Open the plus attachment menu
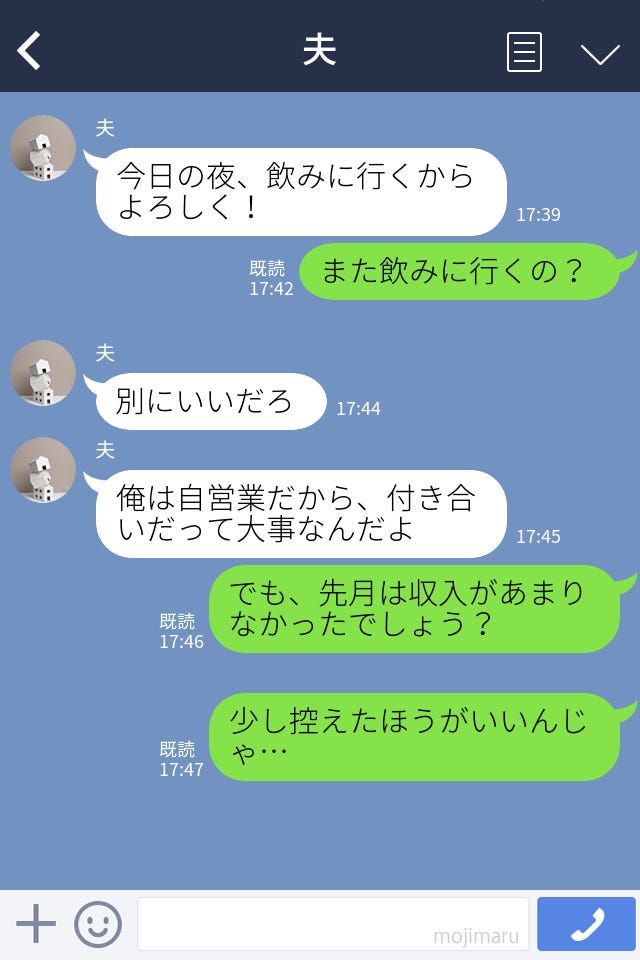640x960 pixels. pyautogui.click(x=36, y=923)
